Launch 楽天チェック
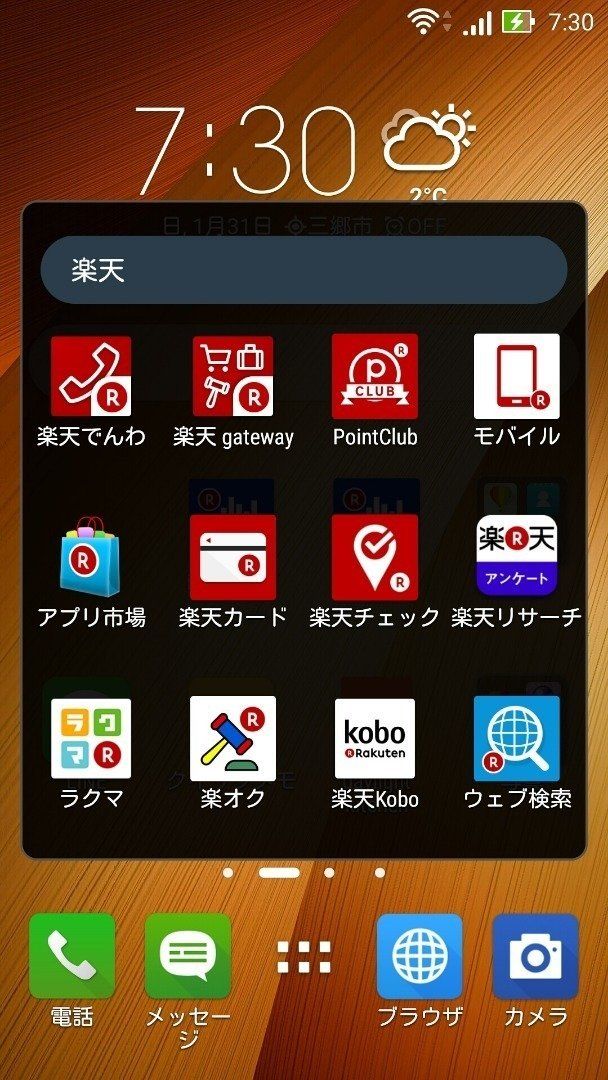 coord(375,557)
